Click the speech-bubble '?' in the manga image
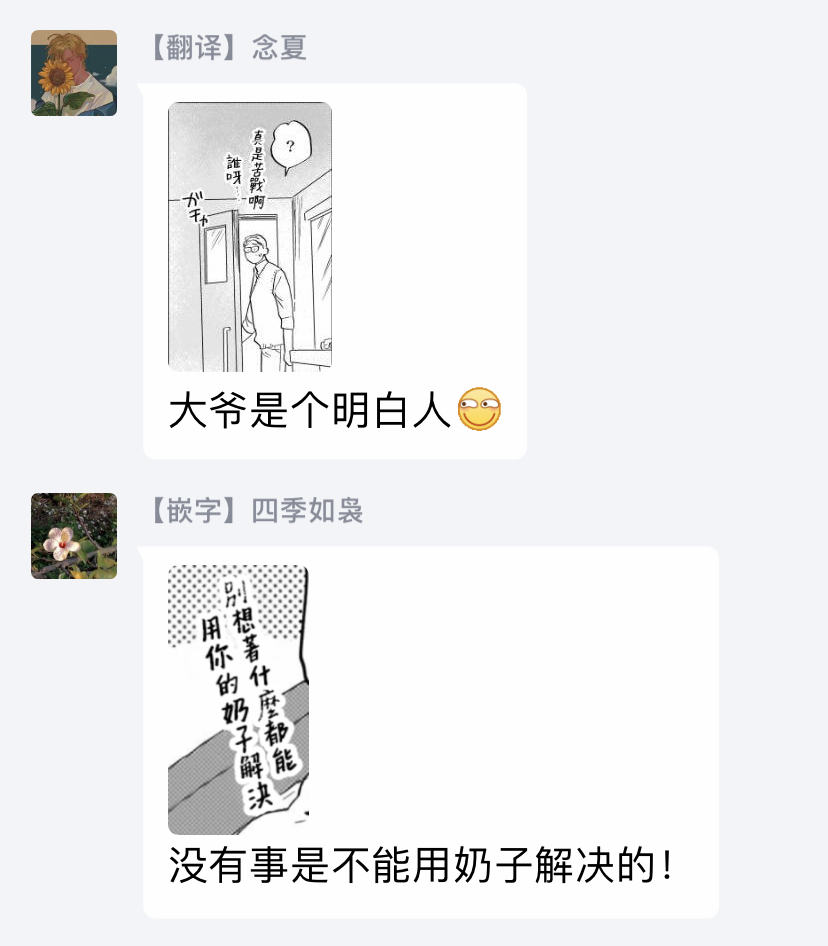 click(x=288, y=145)
